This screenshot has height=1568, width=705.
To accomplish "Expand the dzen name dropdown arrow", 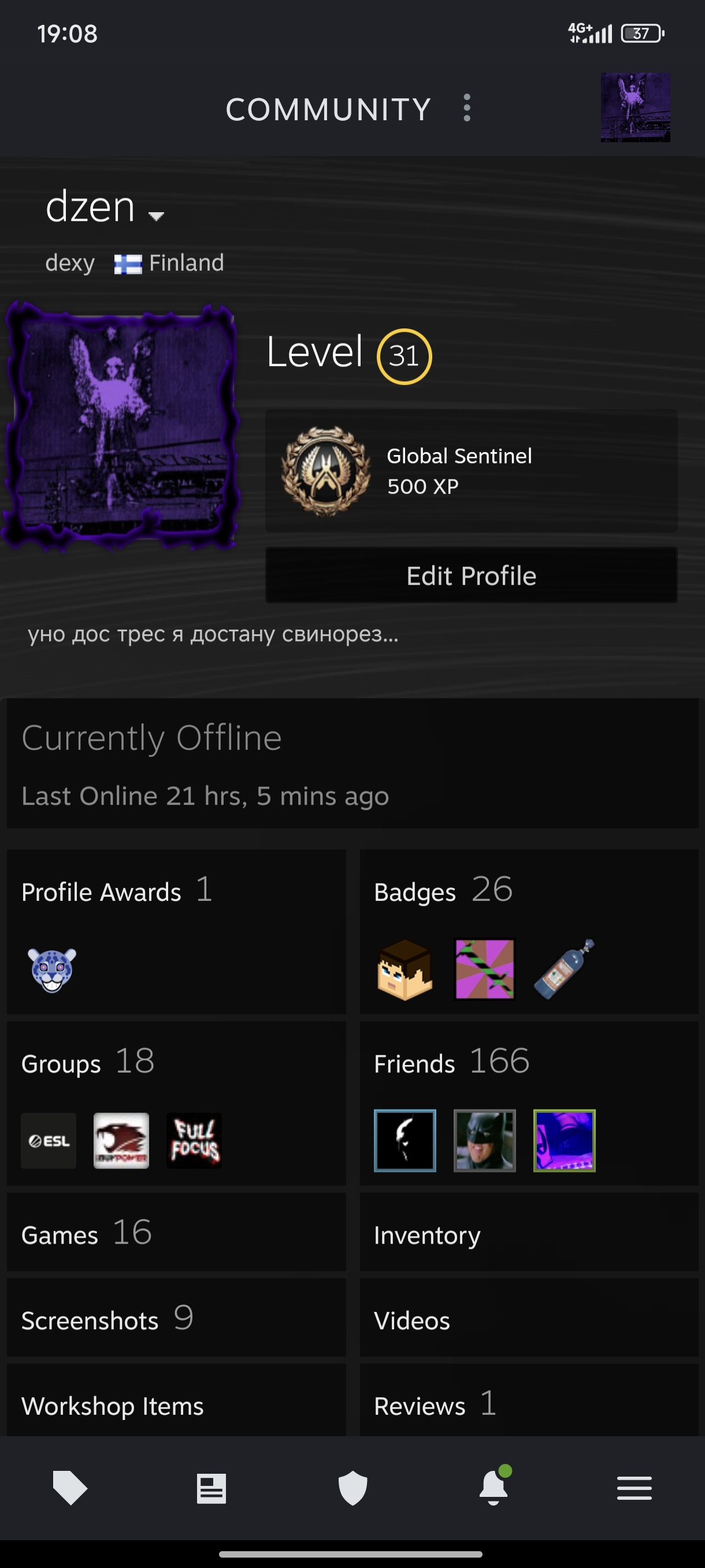I will (157, 216).
